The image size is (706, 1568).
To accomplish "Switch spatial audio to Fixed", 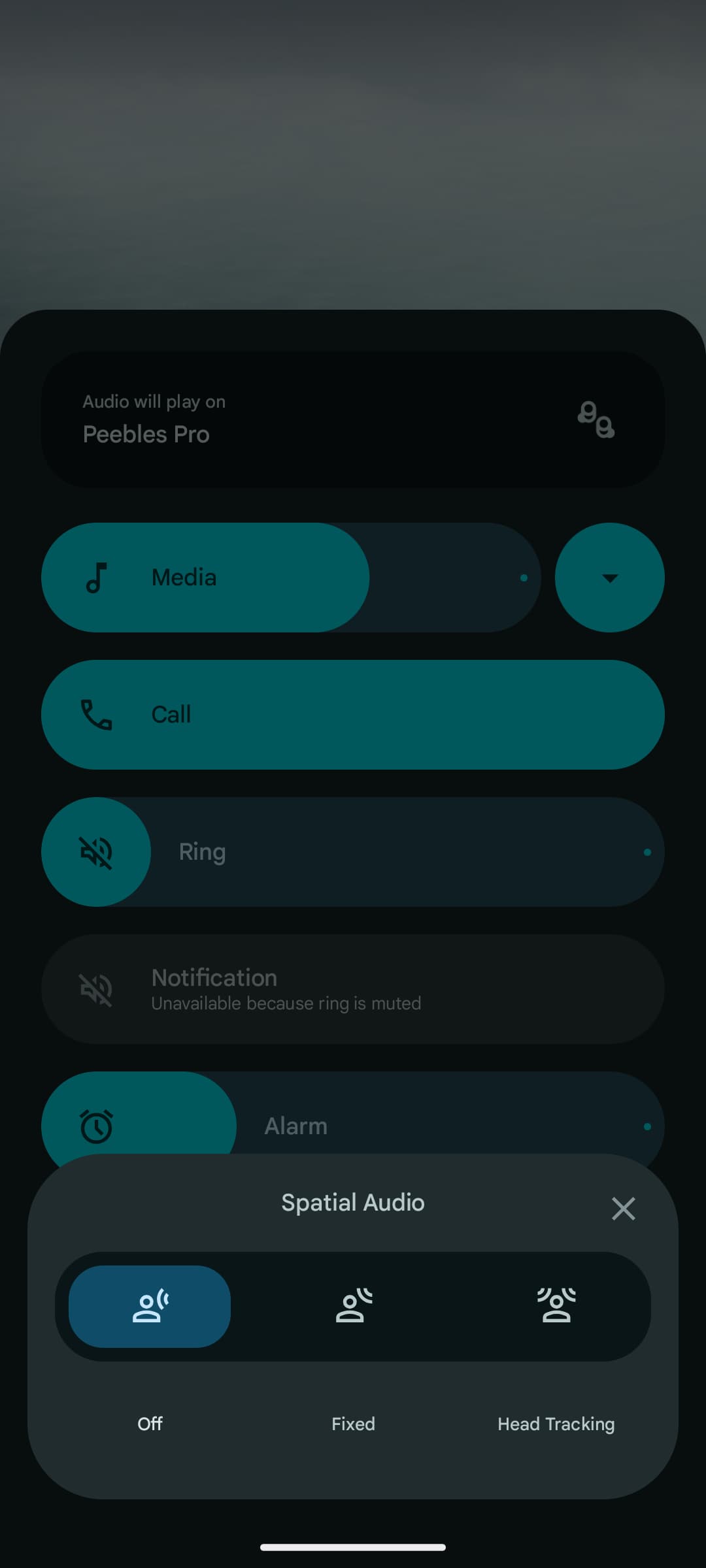I will (353, 1307).
